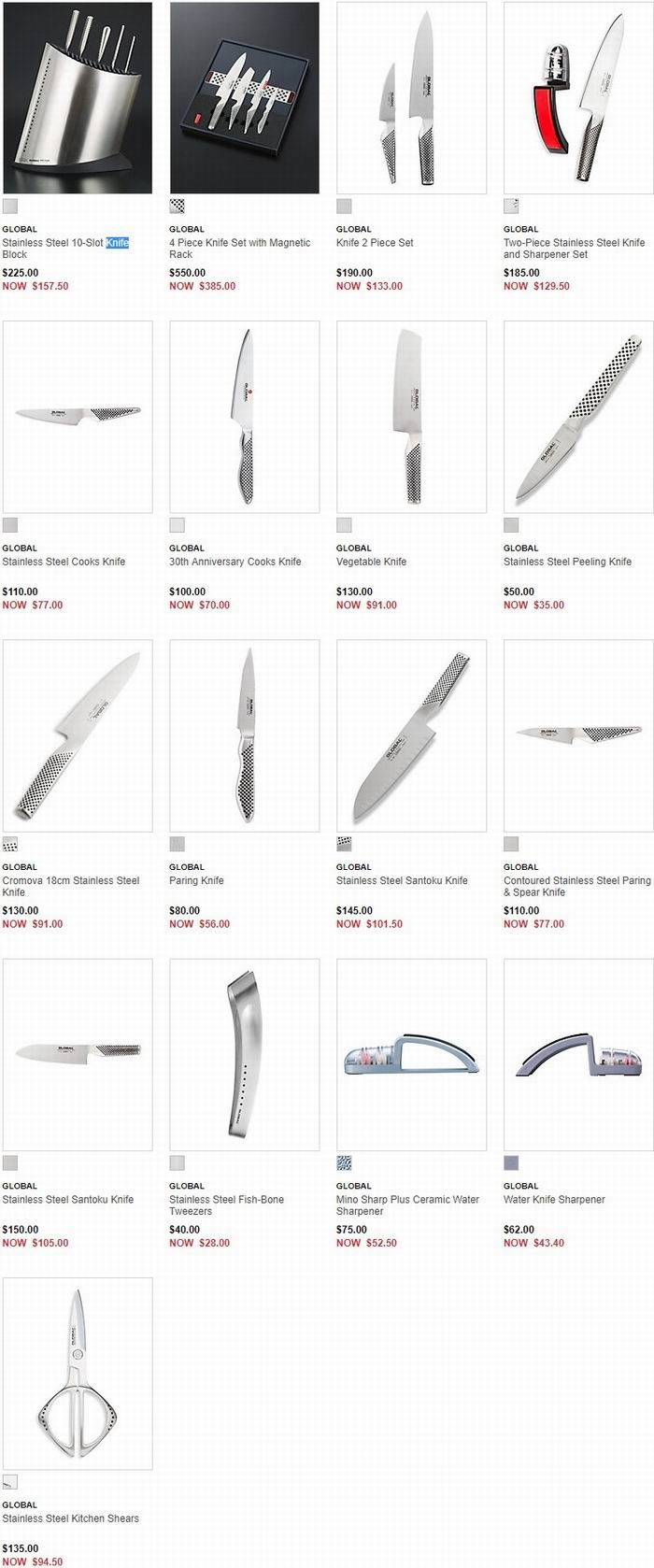Open the 4 Piece Knife Set with Magnetic Rack
The width and height of the screenshot is (654, 1568).
click(x=244, y=97)
